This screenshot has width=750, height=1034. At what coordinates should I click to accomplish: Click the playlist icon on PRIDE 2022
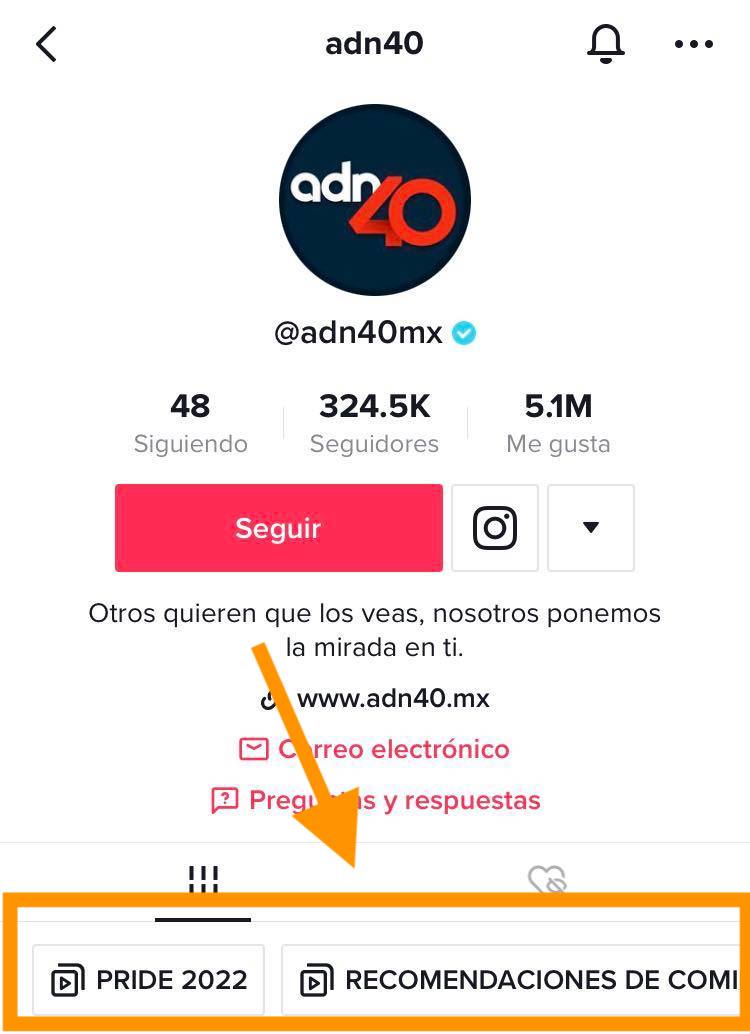coord(67,980)
